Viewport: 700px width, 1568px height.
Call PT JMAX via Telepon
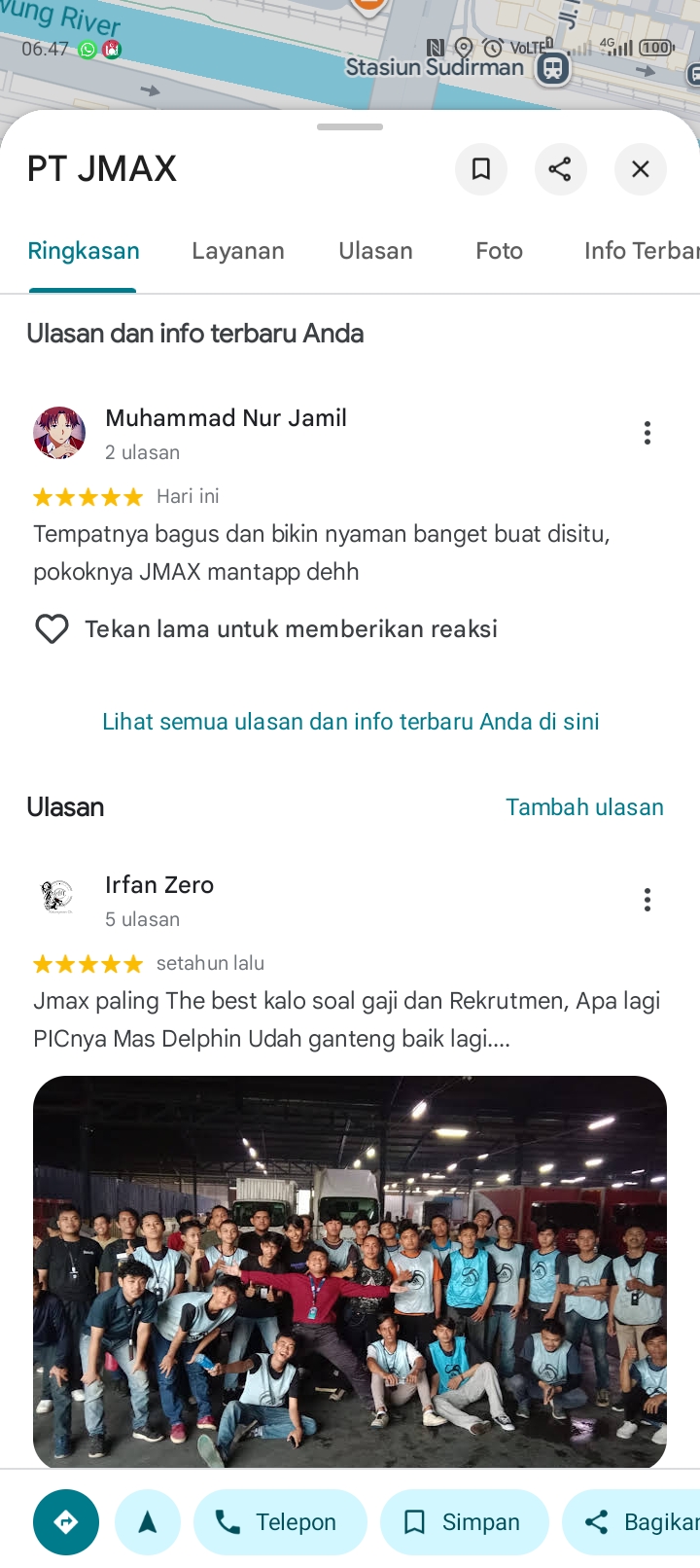[x=280, y=1522]
